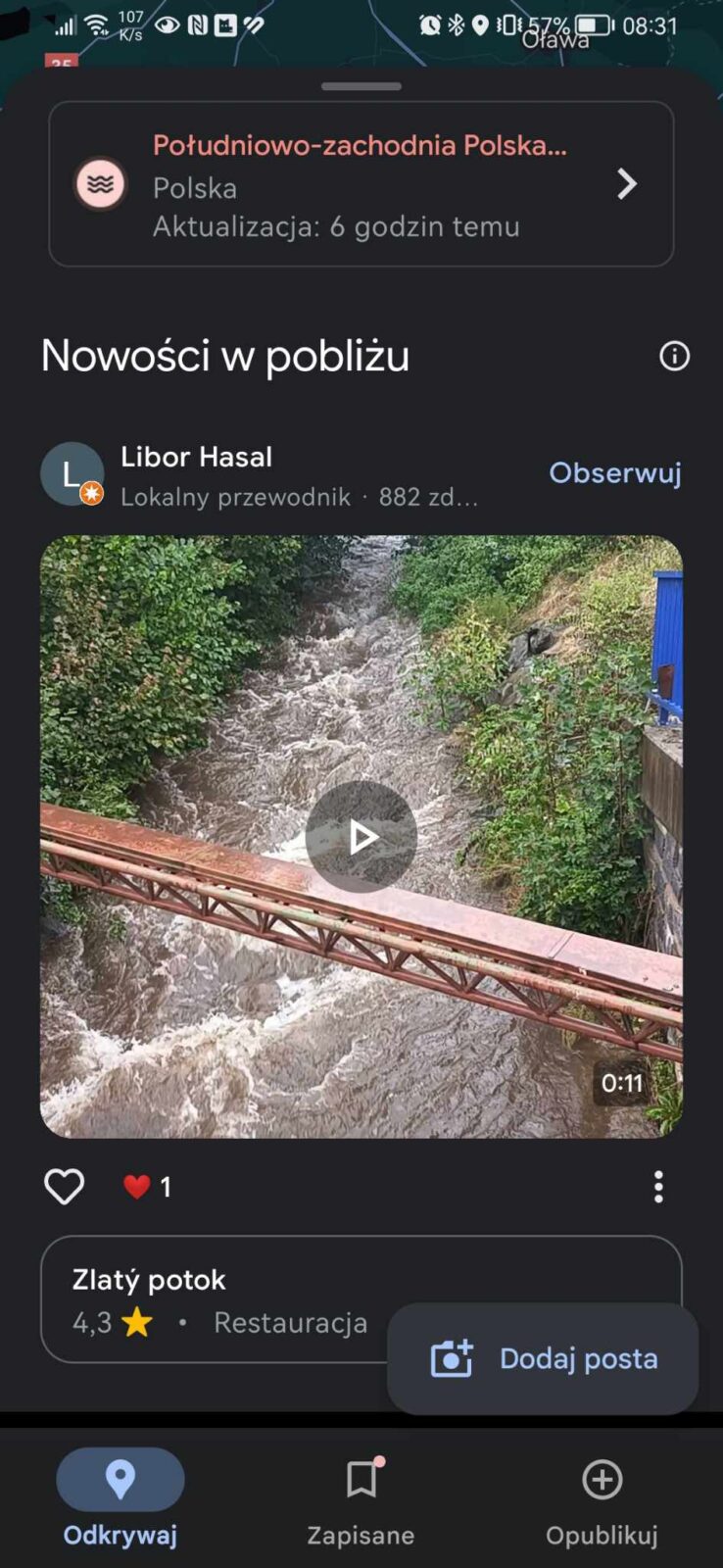This screenshot has height=1568, width=723.
Task: Tap the Dodaj posta button
Action: 543,1358
